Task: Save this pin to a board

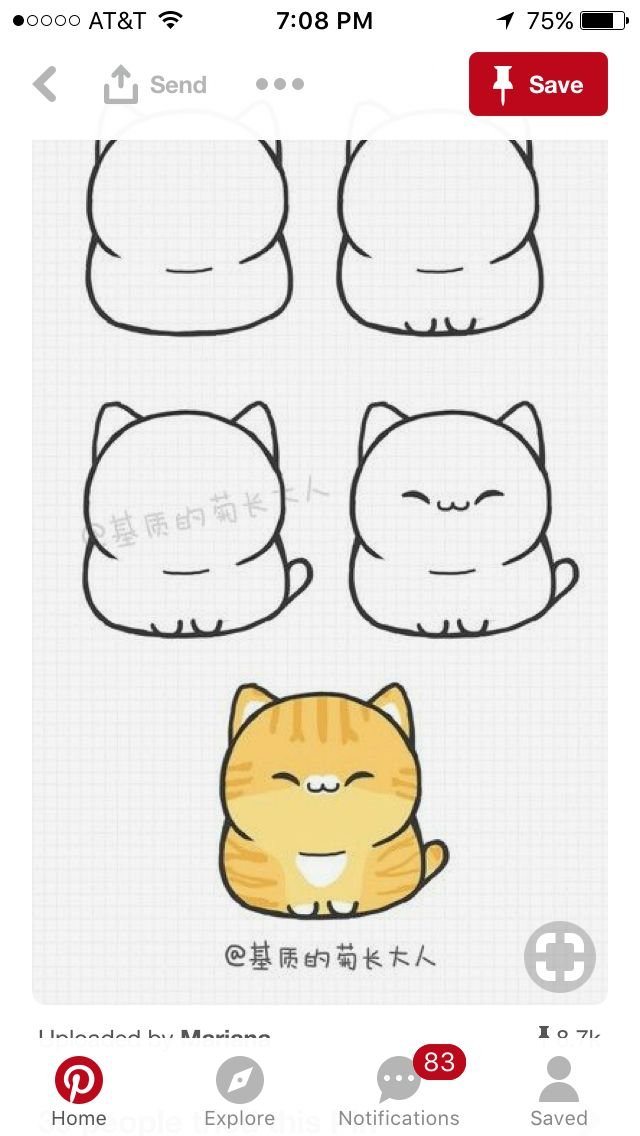Action: click(x=538, y=84)
